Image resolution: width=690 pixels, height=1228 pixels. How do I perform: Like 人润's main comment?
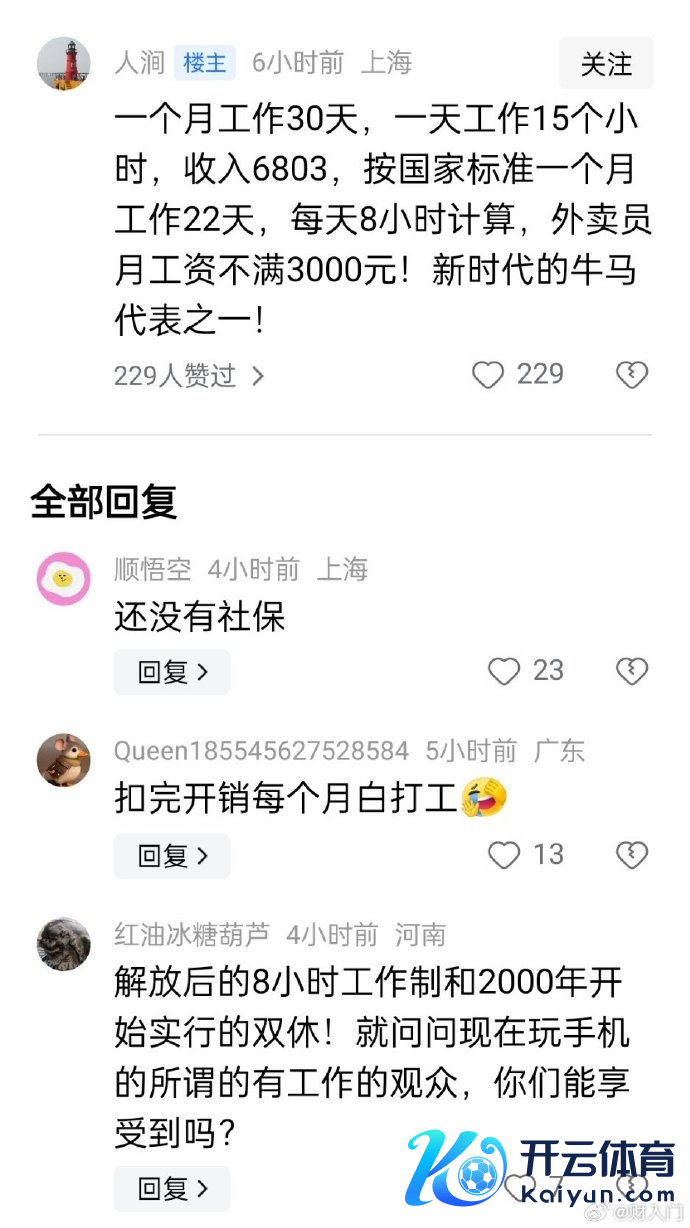point(488,375)
